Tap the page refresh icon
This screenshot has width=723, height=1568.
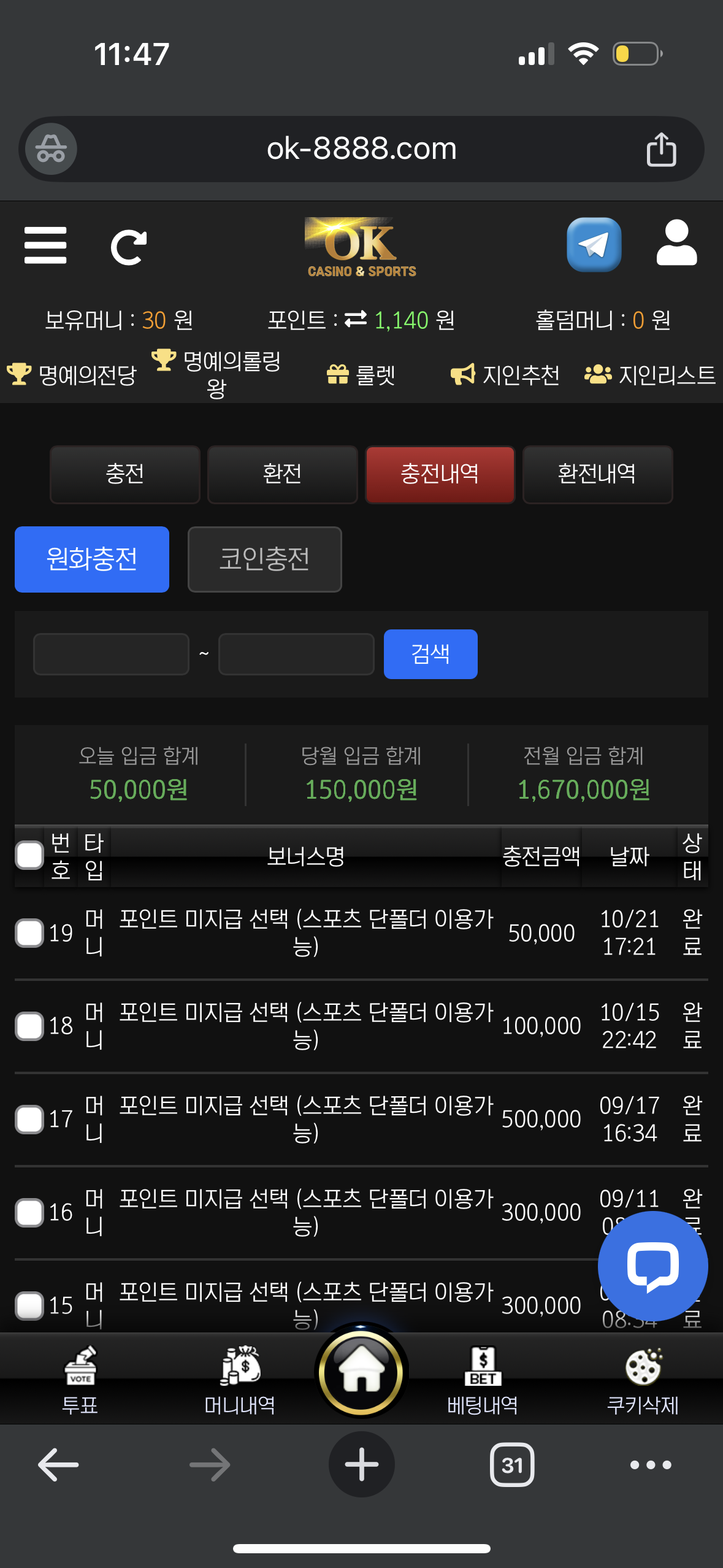click(129, 247)
